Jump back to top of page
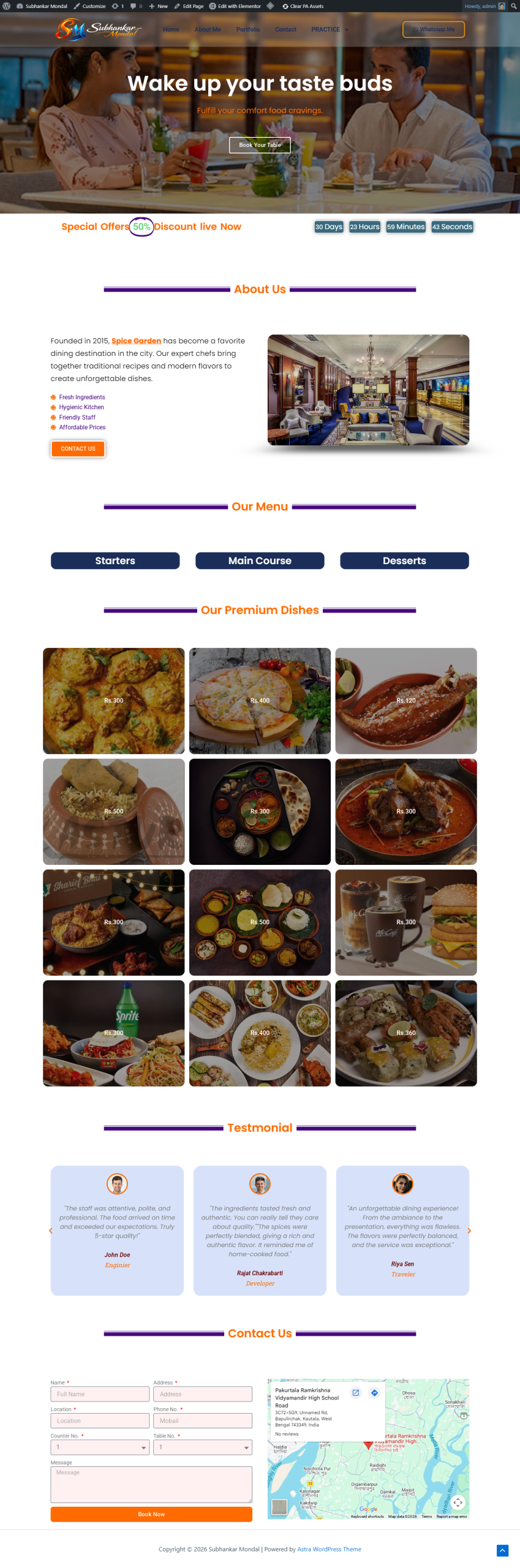Viewport: 520px width, 1568px height. click(x=502, y=1550)
